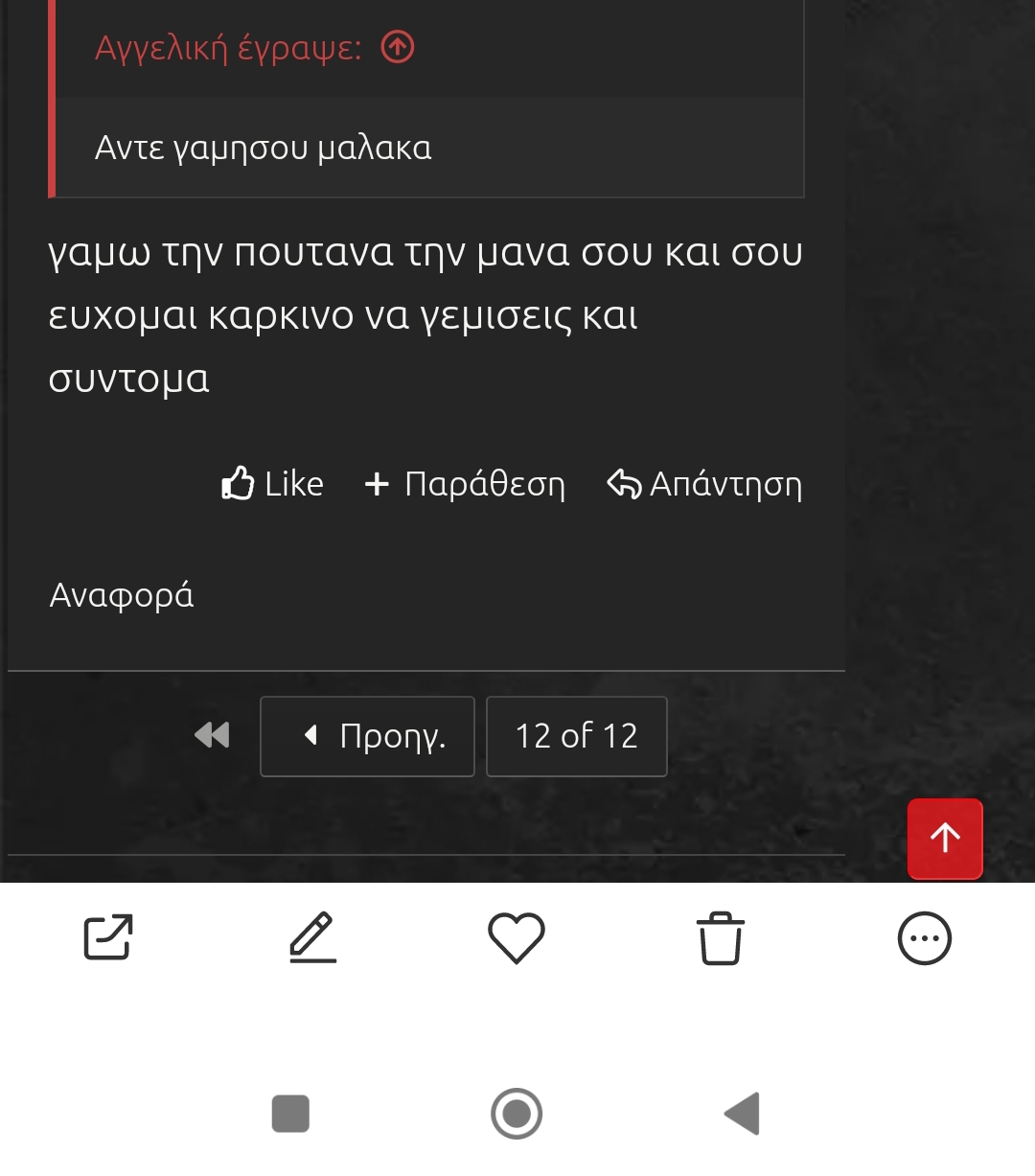Go to the home screen
This screenshot has height=1176, width=1035.
(517, 1114)
